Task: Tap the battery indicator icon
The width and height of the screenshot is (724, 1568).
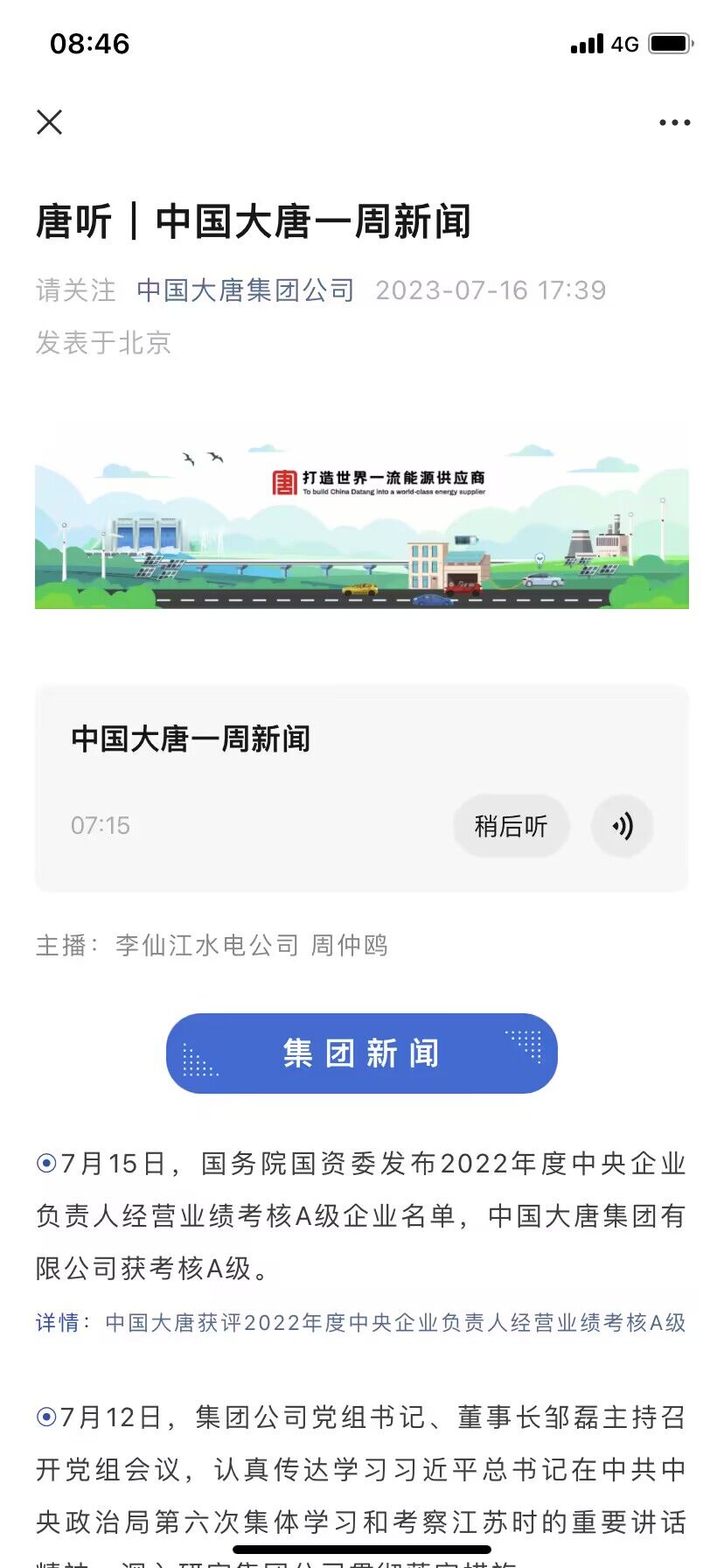Action: 670,44
